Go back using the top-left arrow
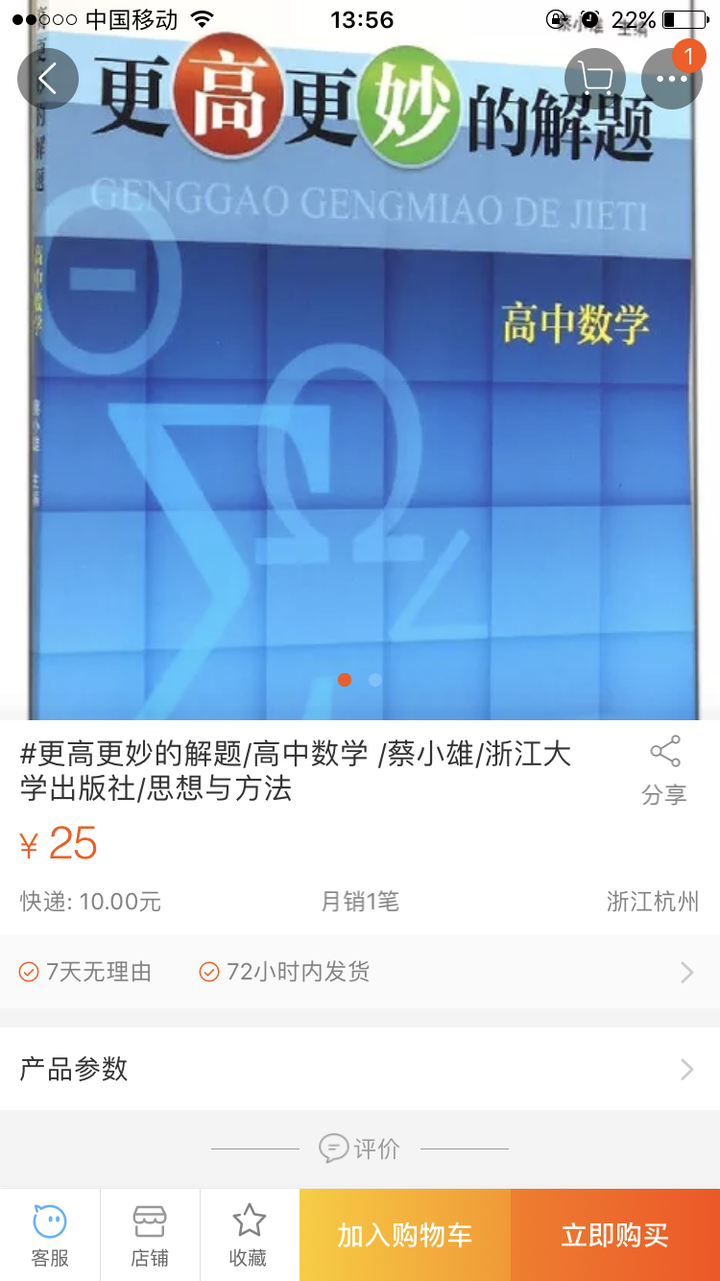Viewport: 720px width, 1281px height. coord(47,78)
